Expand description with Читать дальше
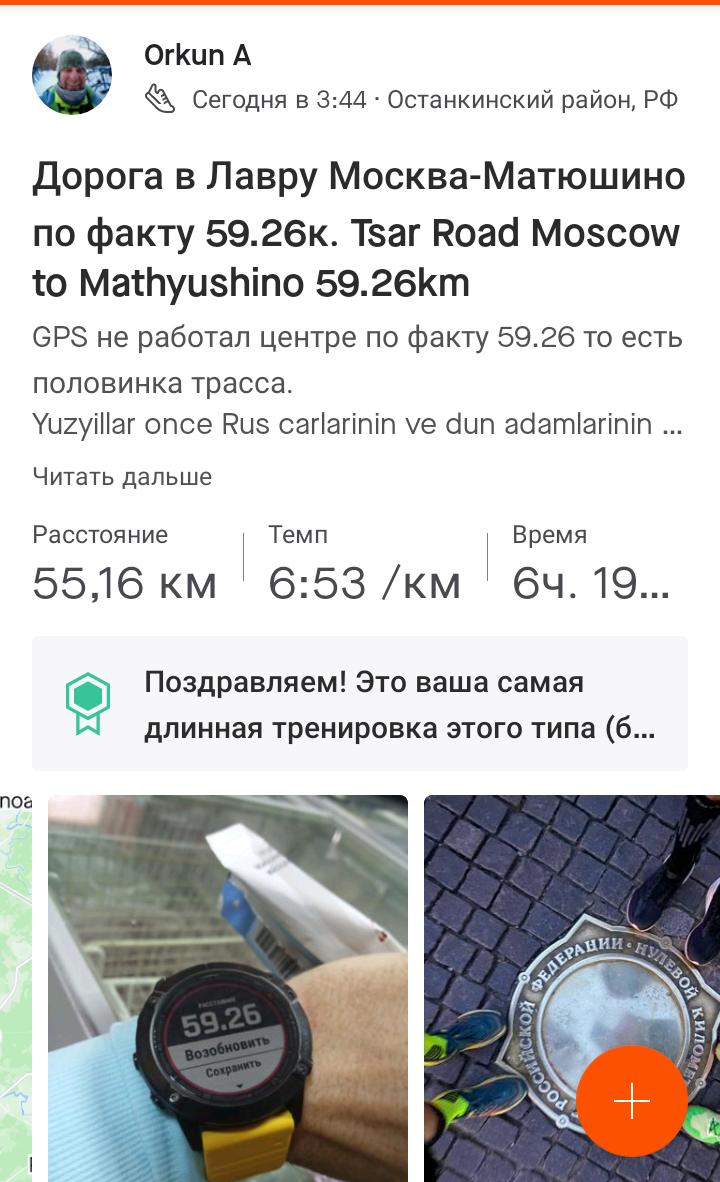The height and width of the screenshot is (1182, 720). pyautogui.click(x=122, y=476)
